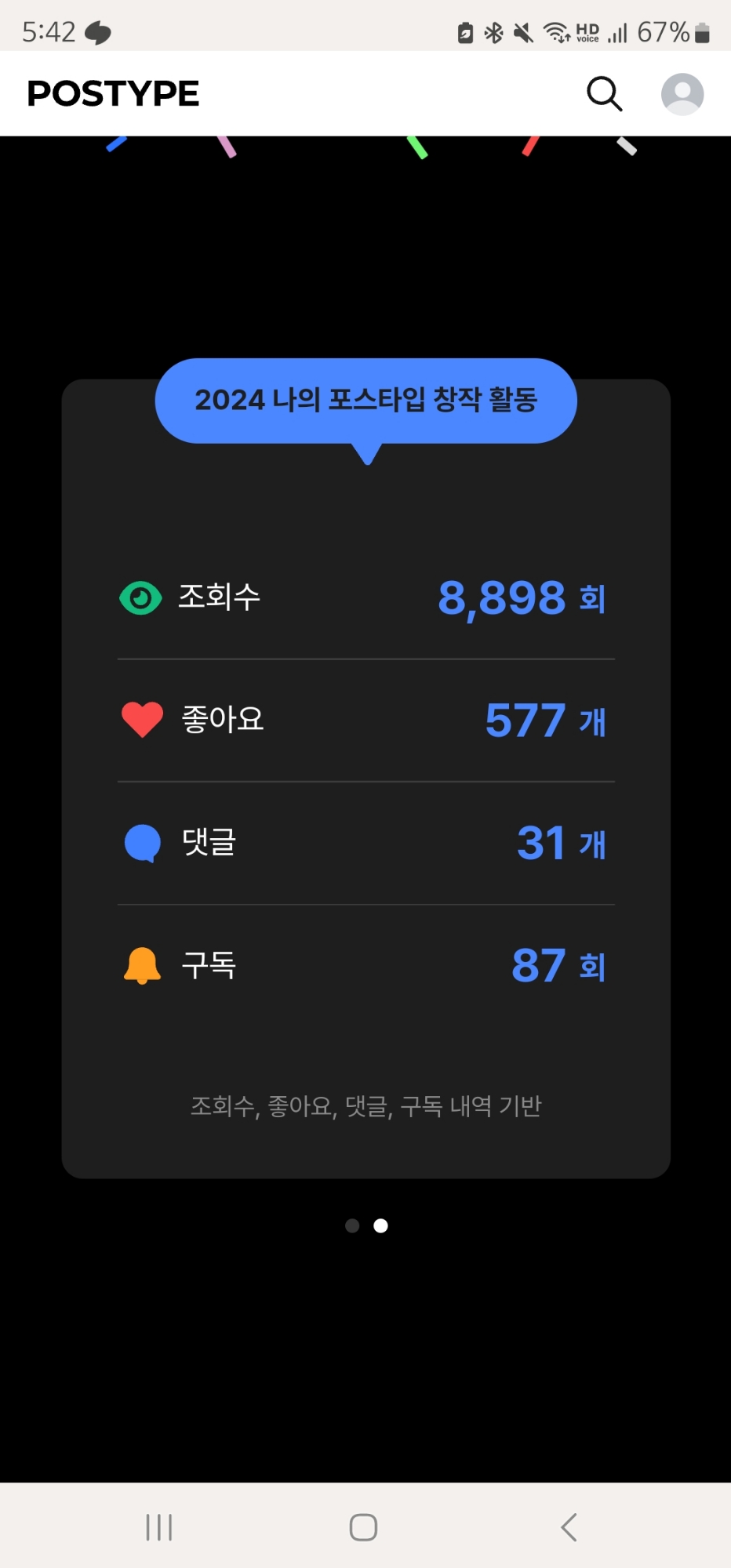Open the search icon in the header
This screenshot has width=731, height=1568.
pos(604,94)
